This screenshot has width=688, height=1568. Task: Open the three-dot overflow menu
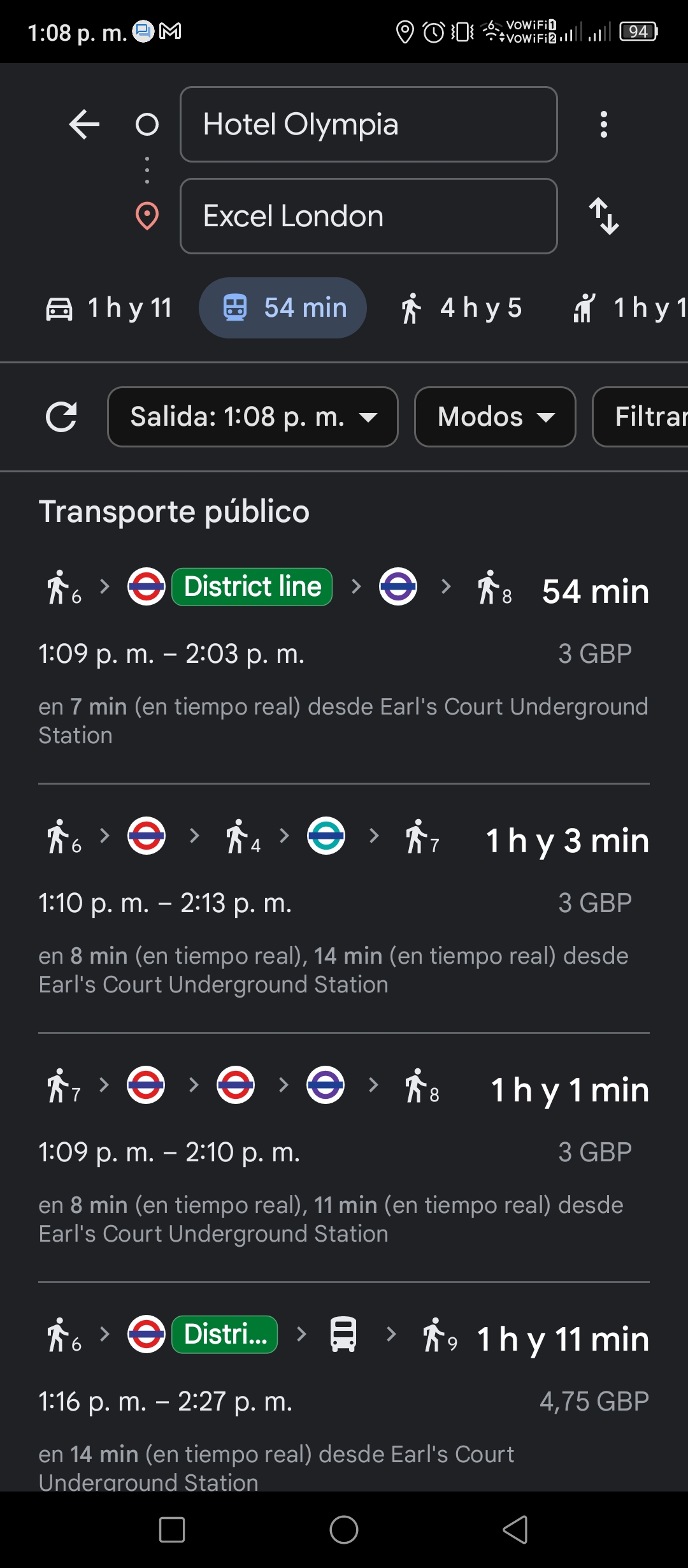pos(604,124)
